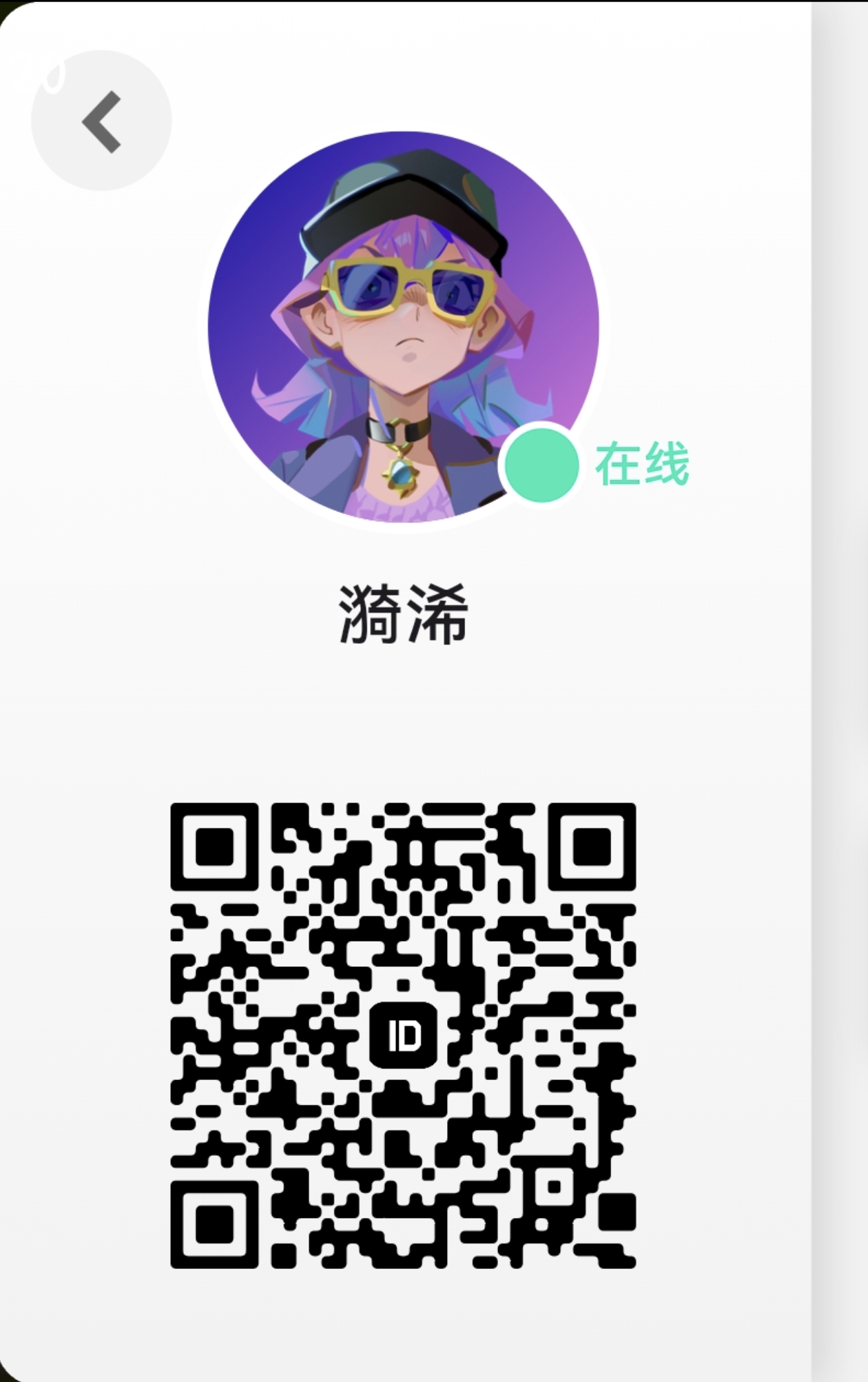
Task: Go back using the arrow button
Action: point(101,121)
